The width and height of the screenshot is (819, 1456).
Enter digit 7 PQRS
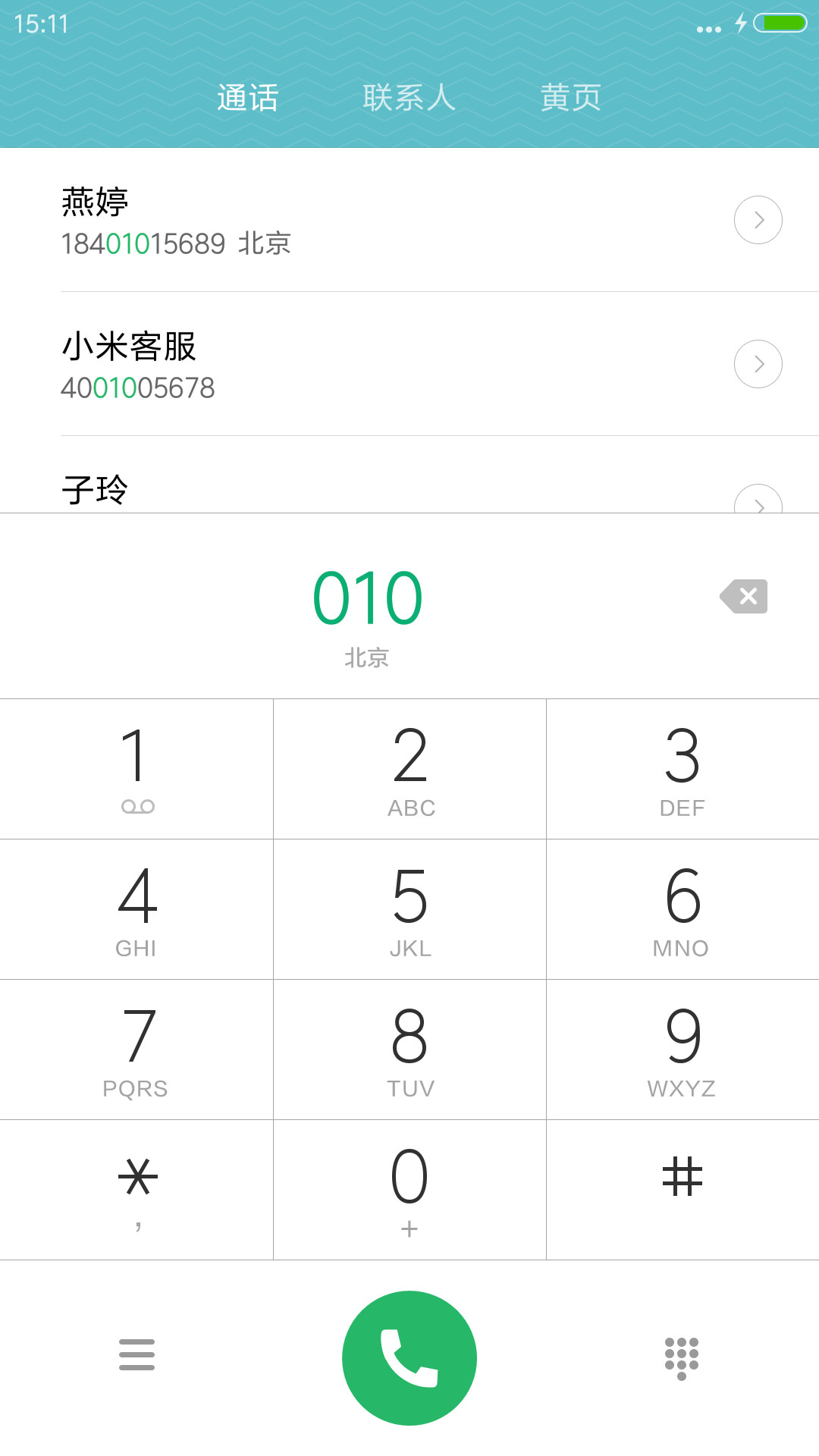(x=136, y=1050)
